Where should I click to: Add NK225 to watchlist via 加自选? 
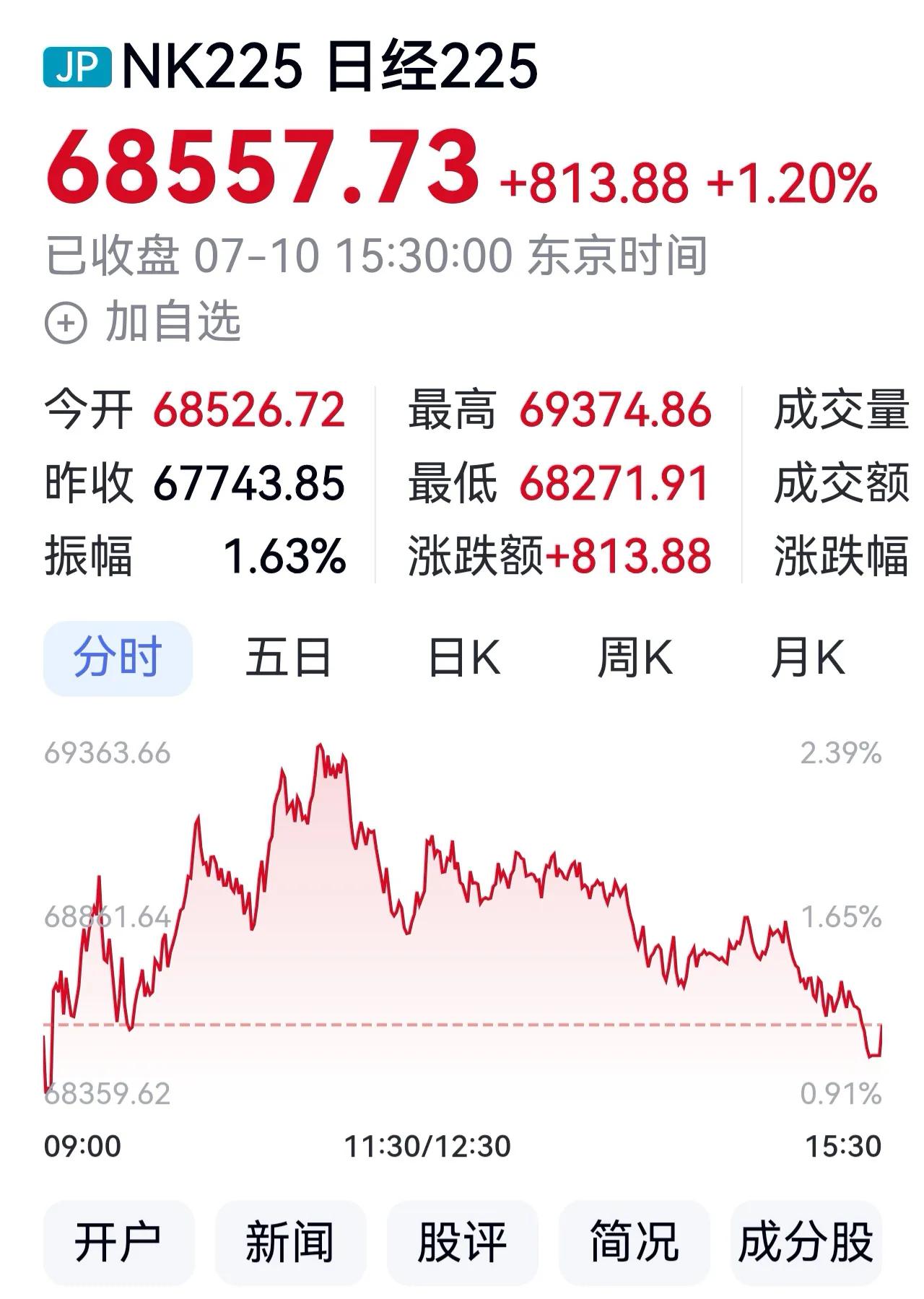(143, 321)
